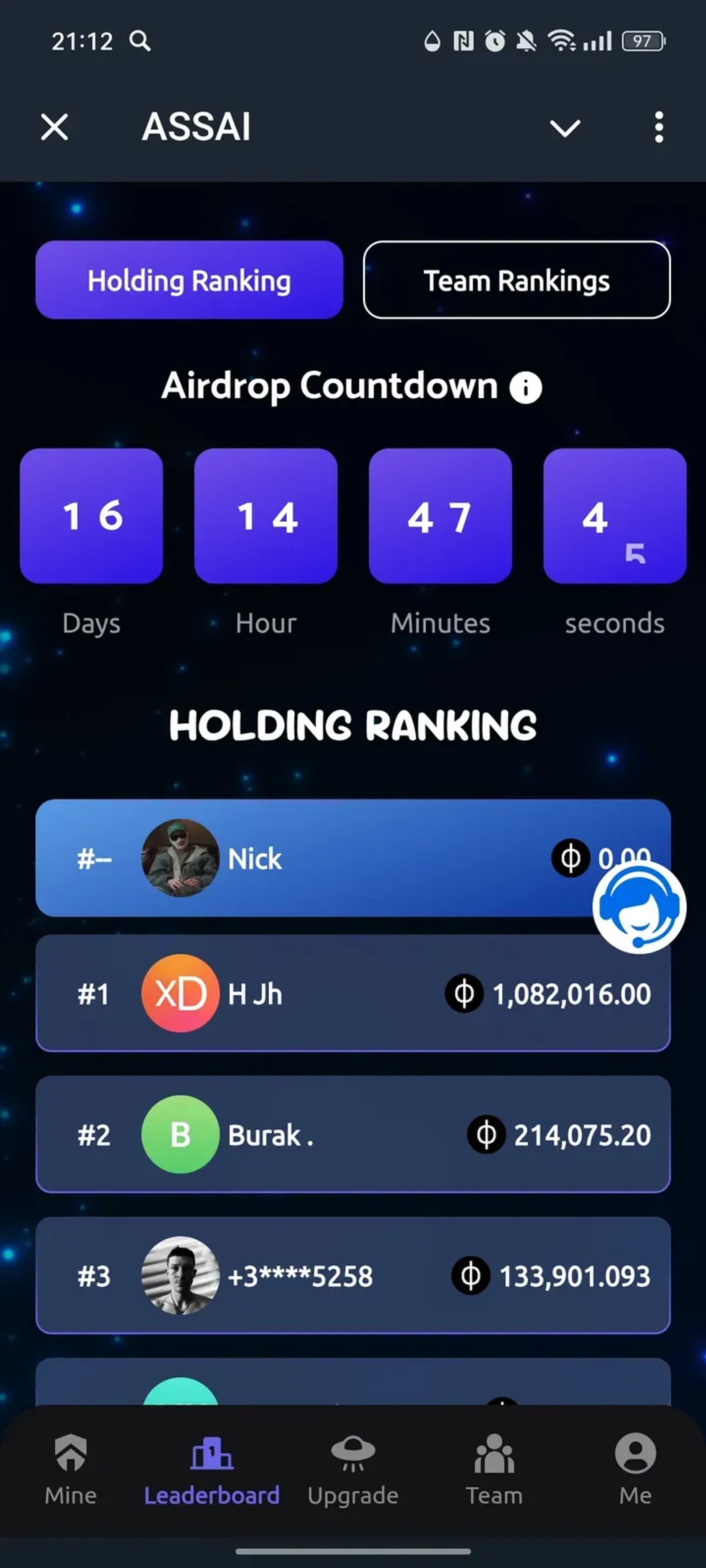Collapse the ASSAI mini app with the chevron
Viewport: 706px width, 1568px height.
(x=565, y=128)
